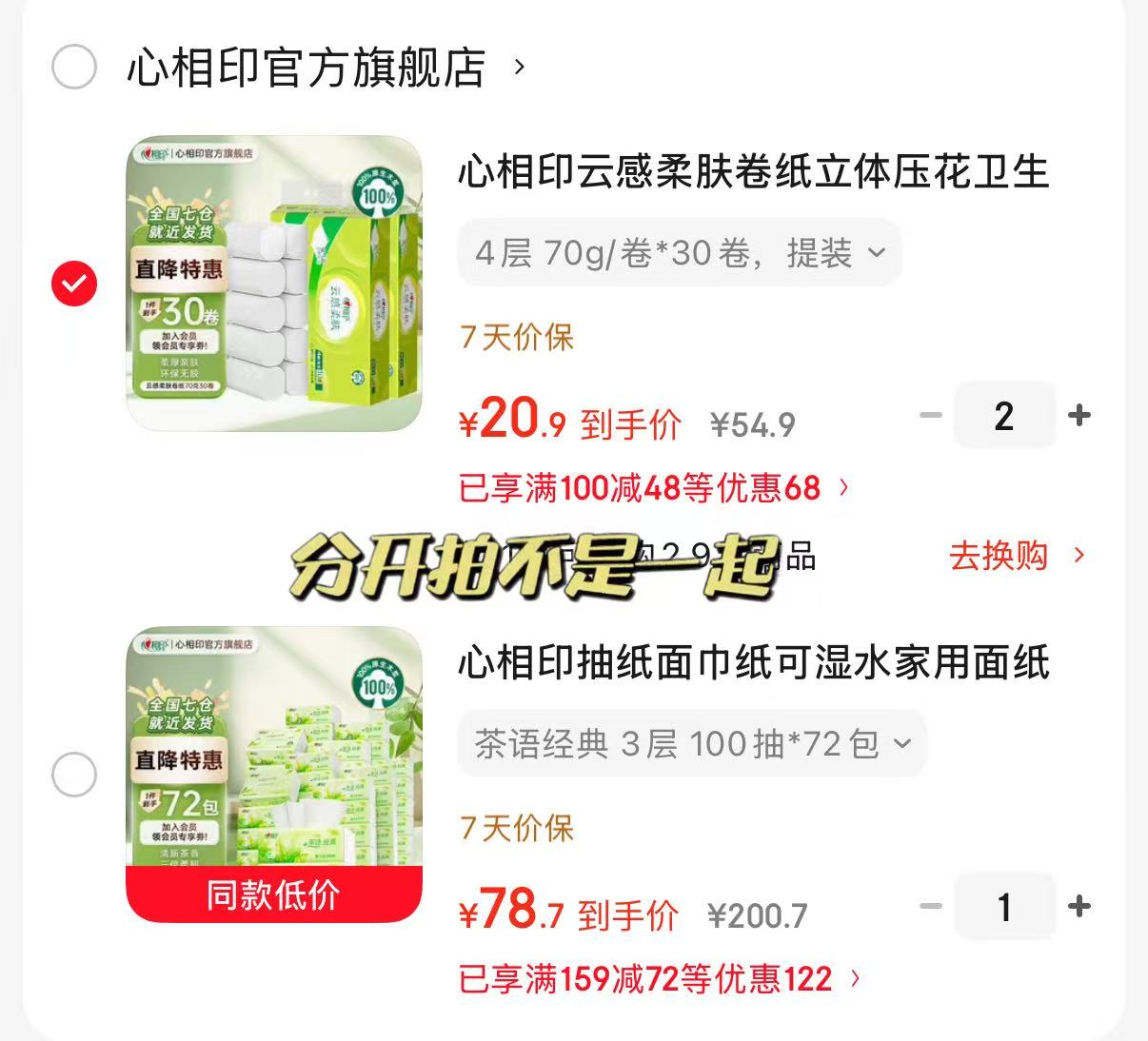Image resolution: width=1148 pixels, height=1041 pixels.
Task: View 已享满100减48等优惠68 discount details
Action: 655,488
